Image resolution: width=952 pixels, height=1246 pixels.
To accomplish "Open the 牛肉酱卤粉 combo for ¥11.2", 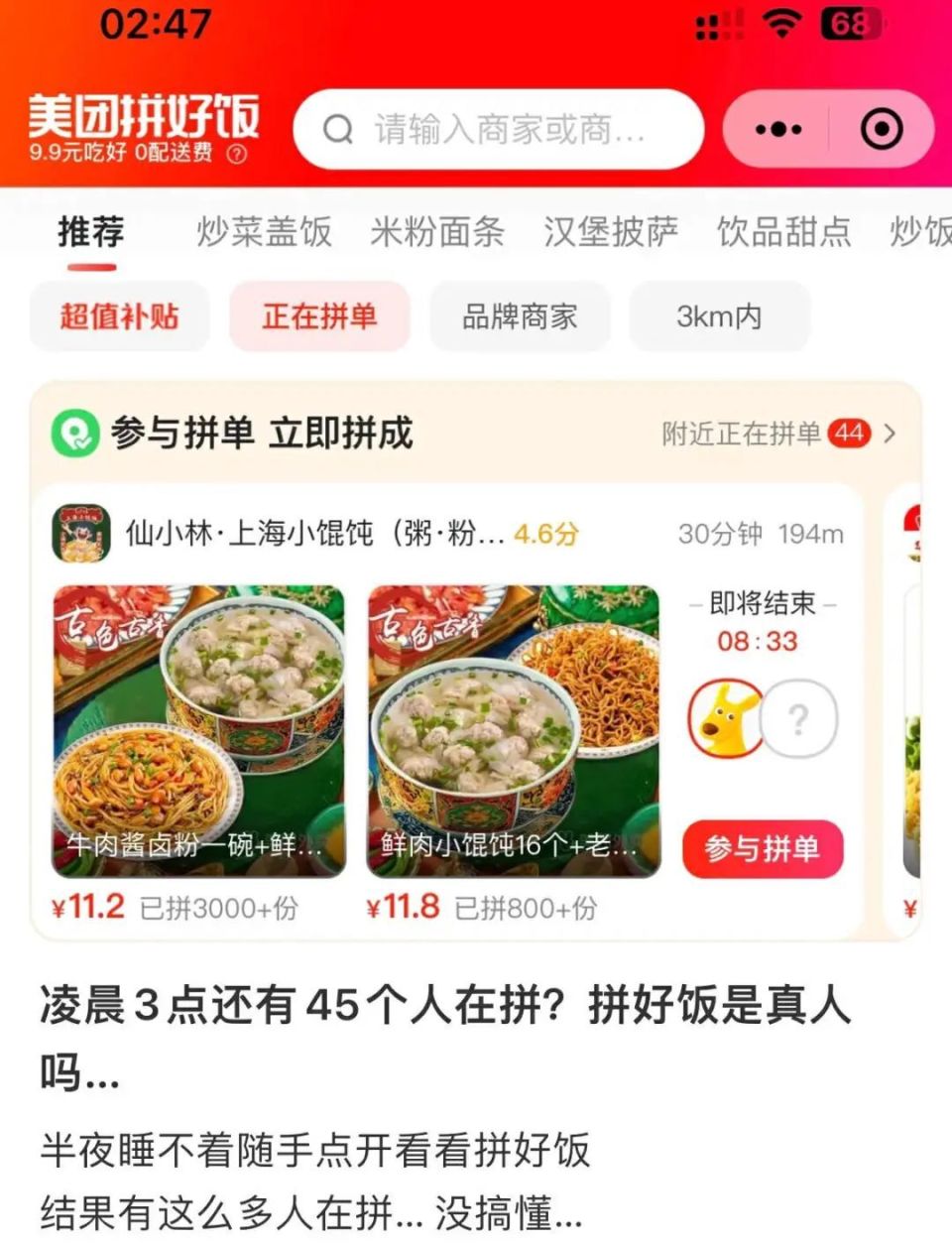I will (x=198, y=731).
